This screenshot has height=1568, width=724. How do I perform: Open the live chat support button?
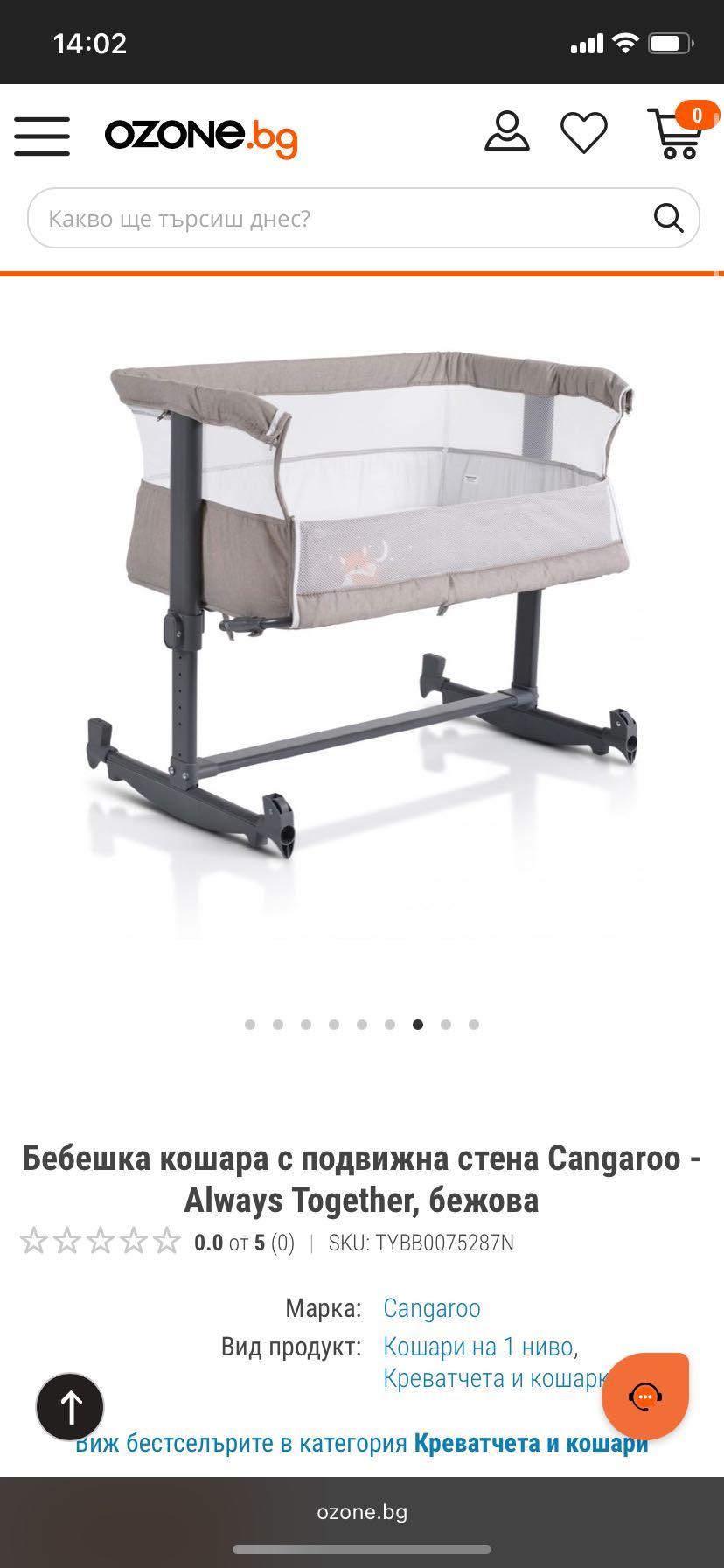[x=645, y=1396]
